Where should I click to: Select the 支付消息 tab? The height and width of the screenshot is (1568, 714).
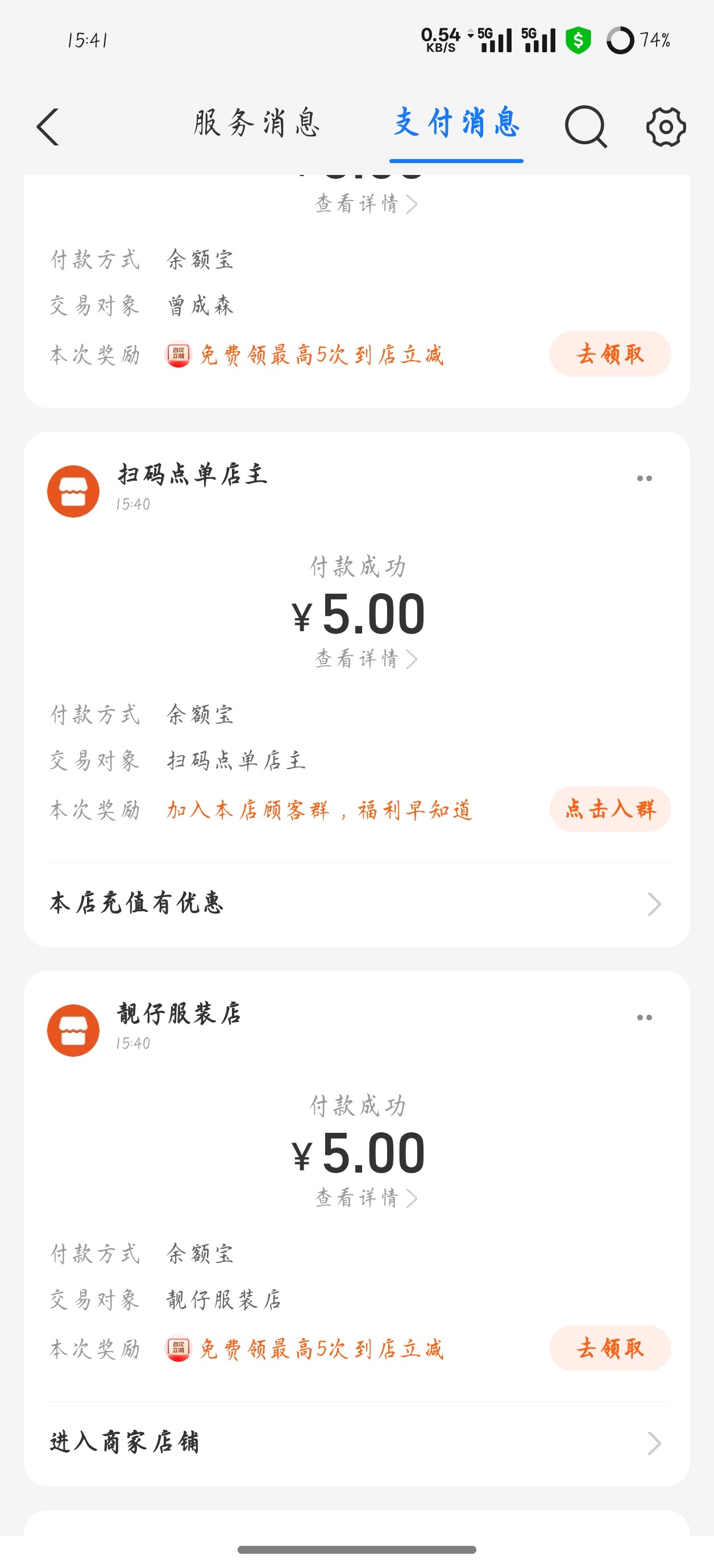456,124
